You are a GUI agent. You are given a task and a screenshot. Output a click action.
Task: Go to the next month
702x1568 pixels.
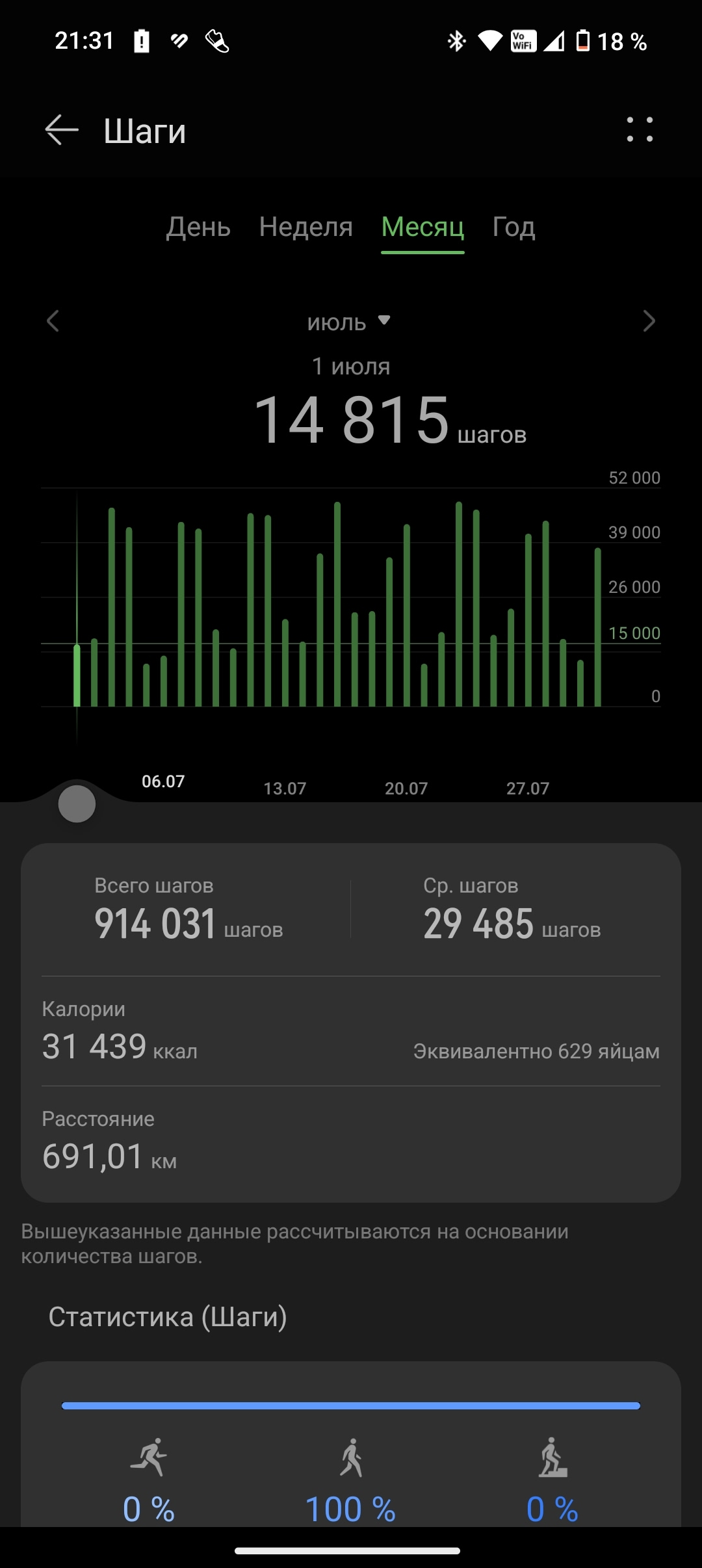point(649,321)
